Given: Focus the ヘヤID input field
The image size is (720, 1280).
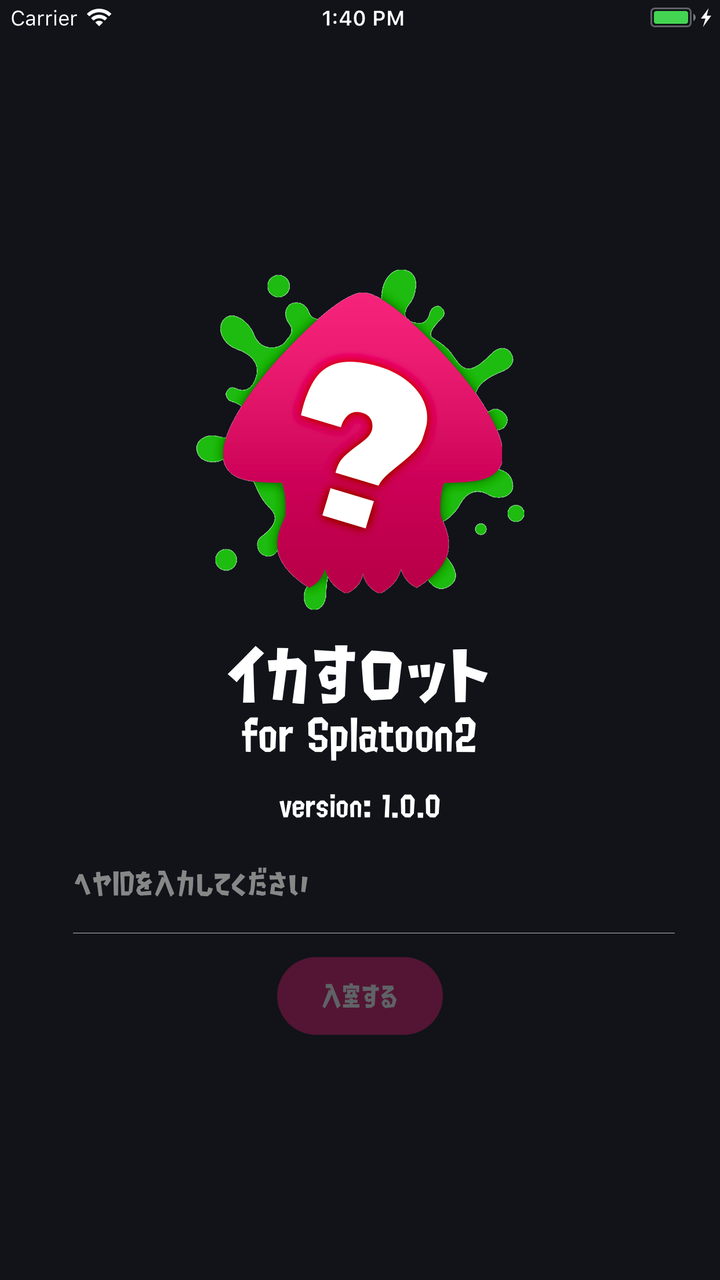Looking at the screenshot, I should (x=373, y=886).
